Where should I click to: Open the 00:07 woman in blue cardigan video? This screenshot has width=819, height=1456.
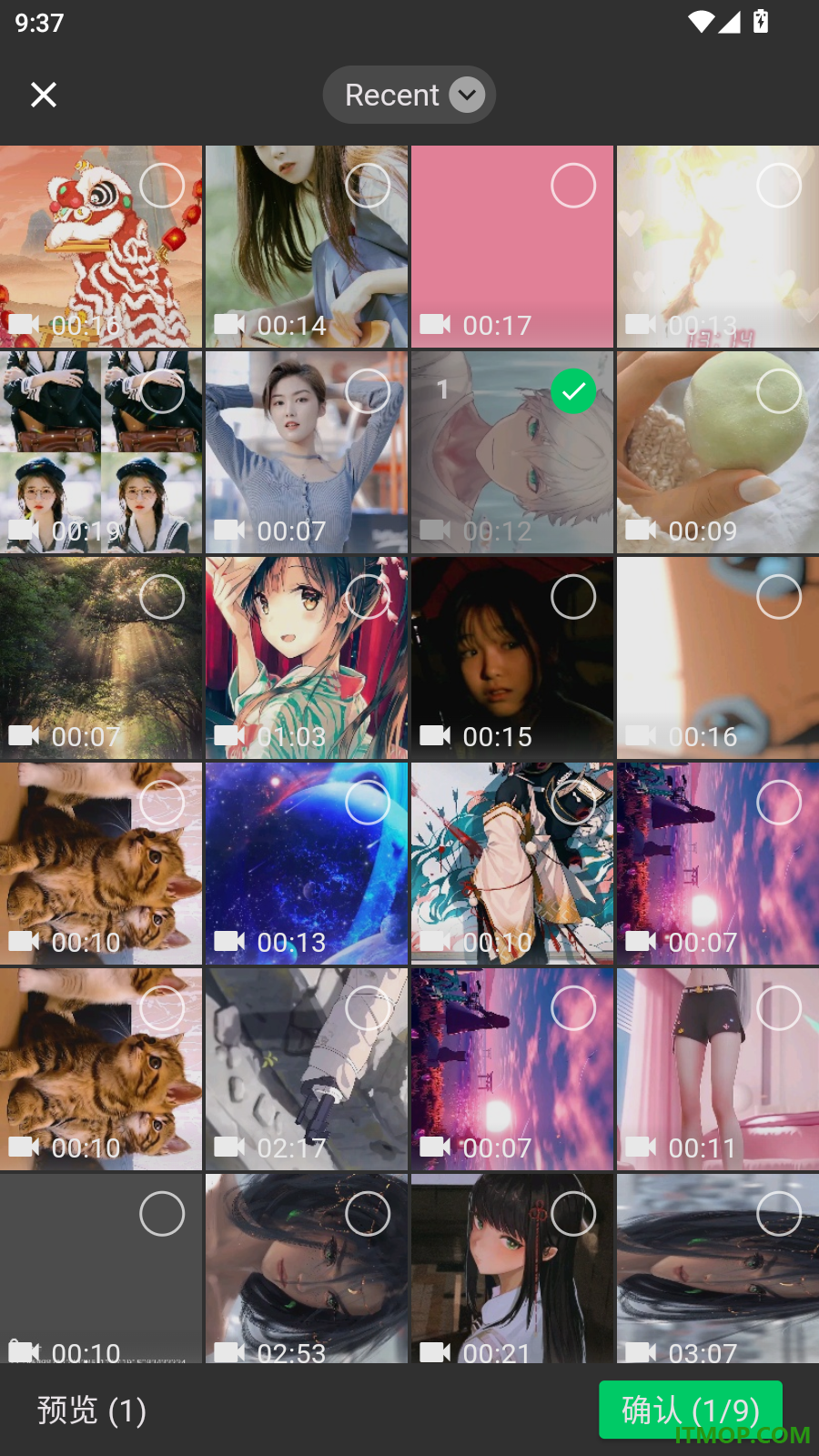pos(307,452)
